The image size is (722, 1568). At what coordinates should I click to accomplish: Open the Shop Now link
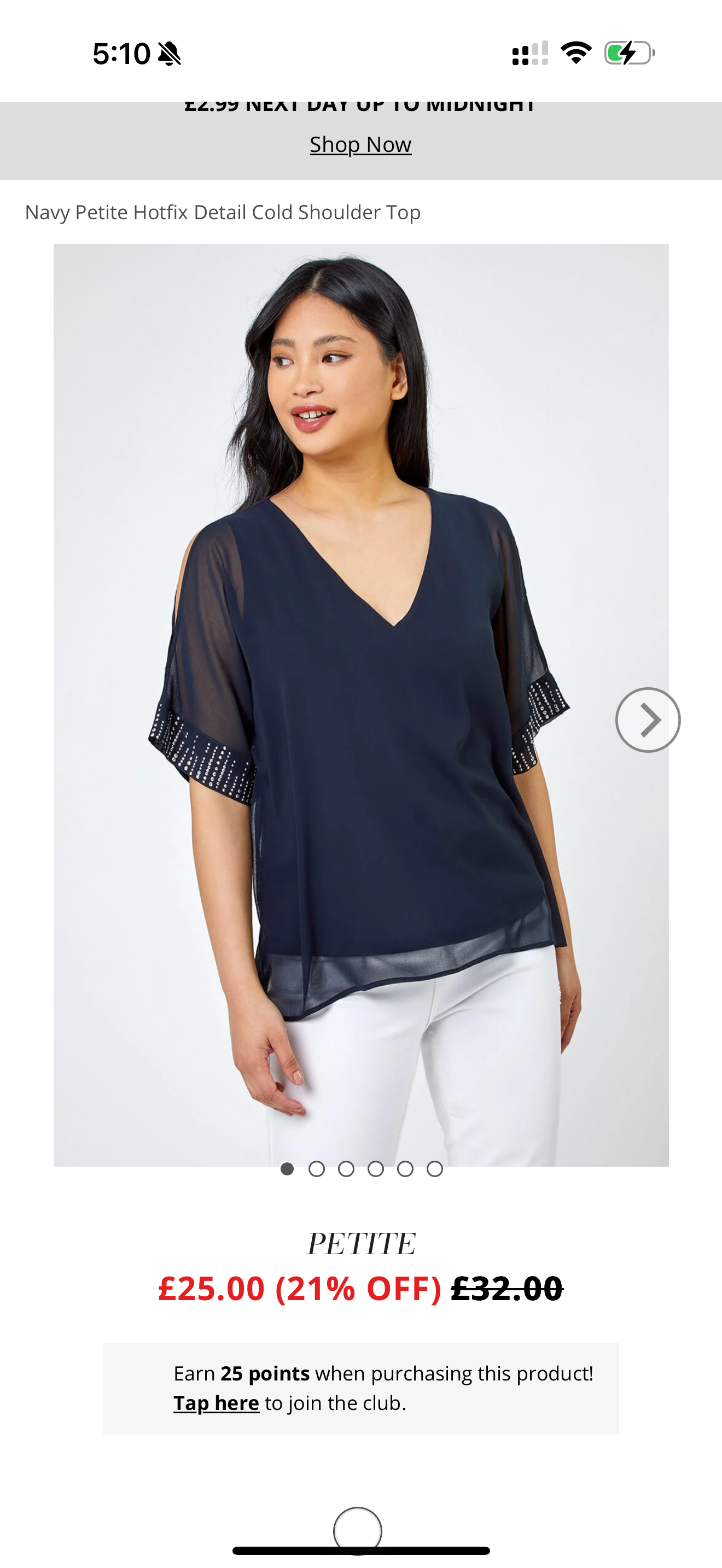tap(360, 145)
